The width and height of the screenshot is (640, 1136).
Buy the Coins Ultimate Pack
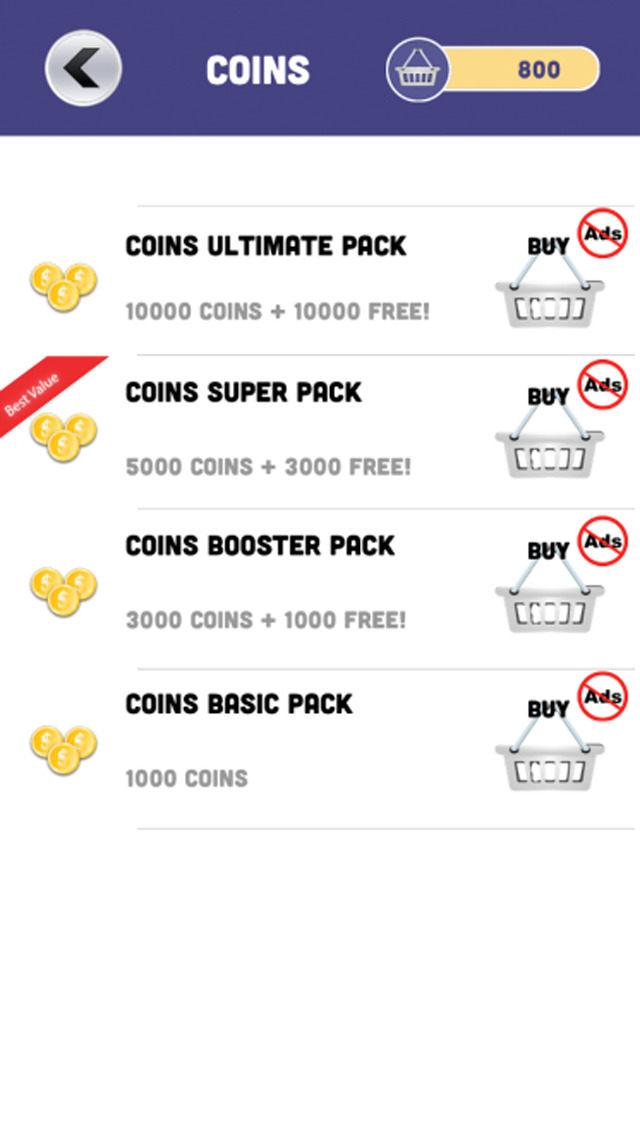pos(549,281)
